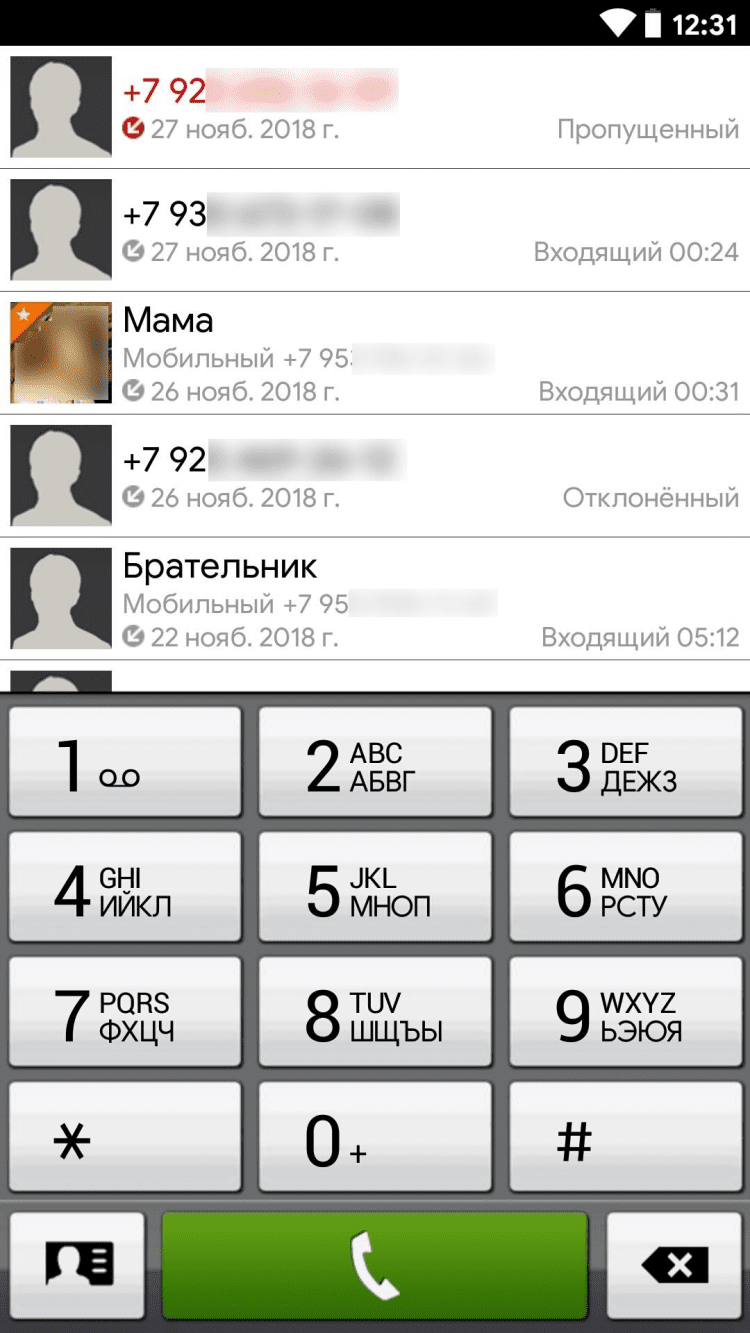Viewport: 750px width, 1333px height.
Task: Enter digit 4 GHI key
Action: [x=125, y=890]
